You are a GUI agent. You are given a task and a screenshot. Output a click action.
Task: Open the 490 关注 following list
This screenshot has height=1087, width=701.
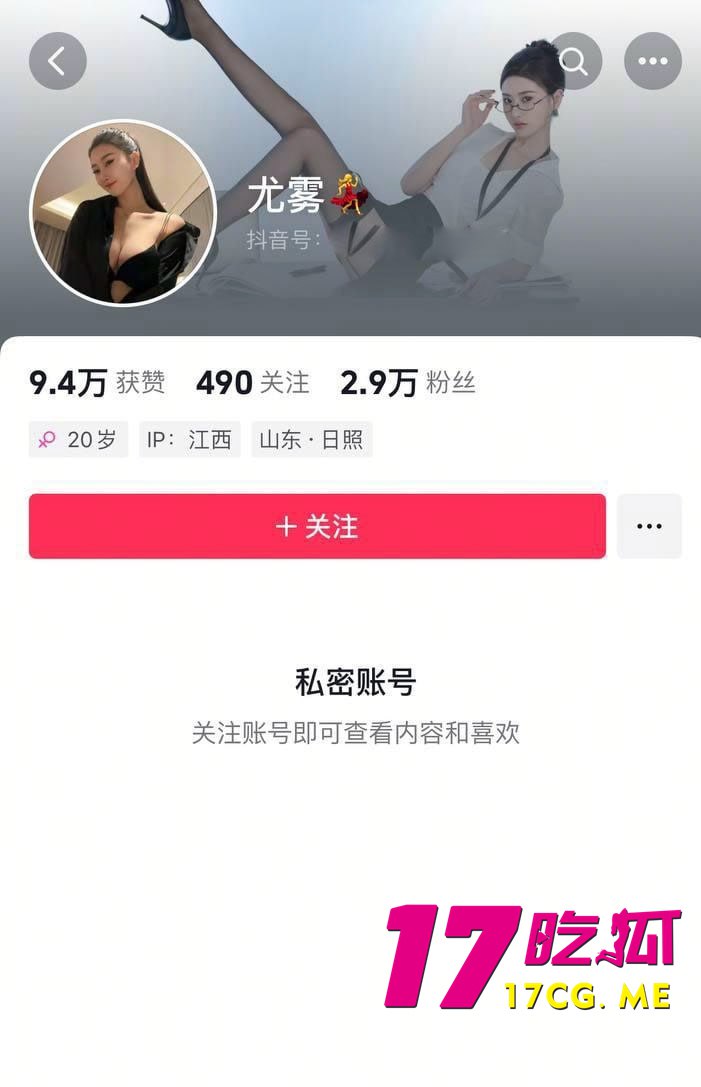pyautogui.click(x=252, y=382)
